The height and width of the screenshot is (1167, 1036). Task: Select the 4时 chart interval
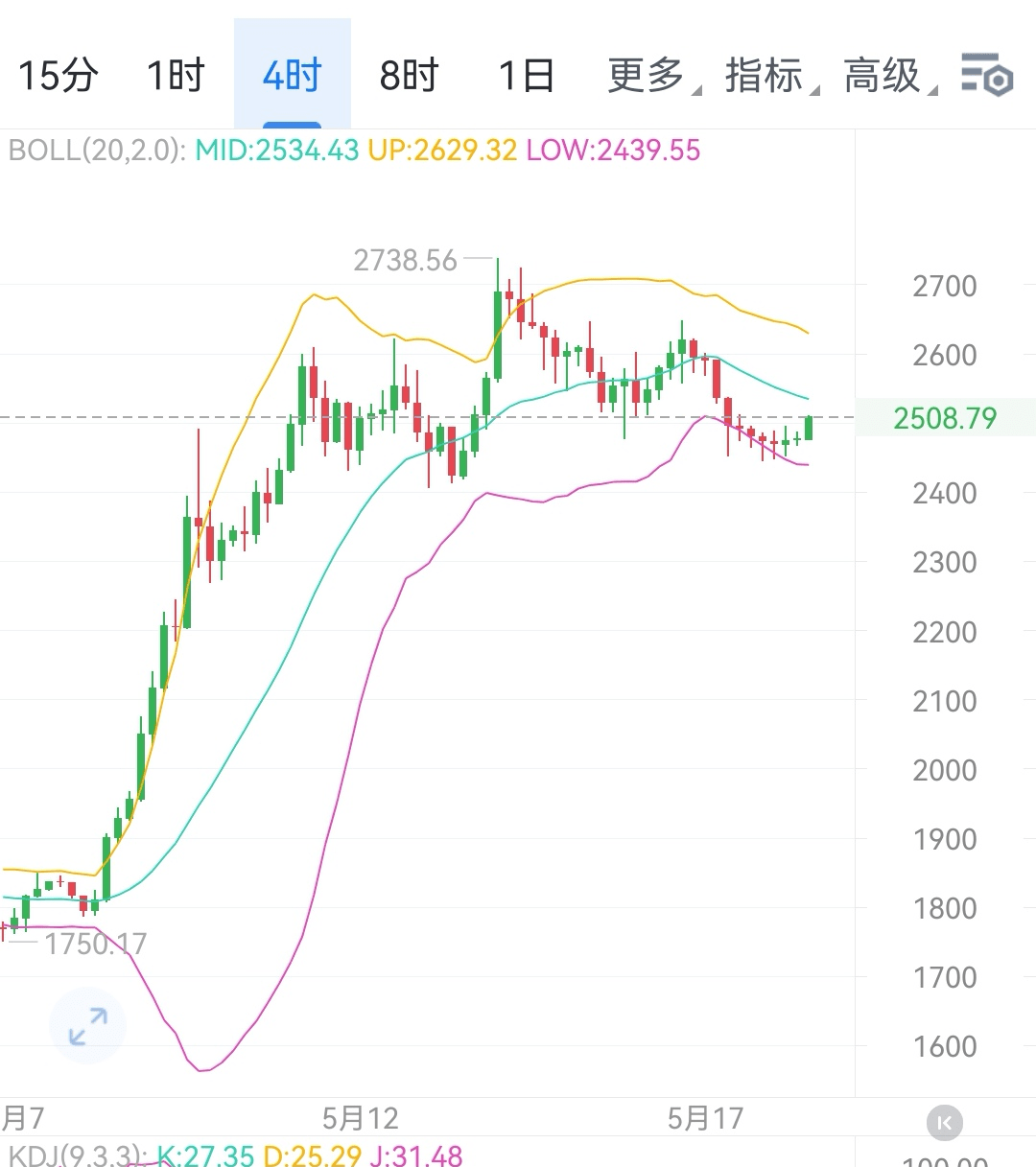292,75
